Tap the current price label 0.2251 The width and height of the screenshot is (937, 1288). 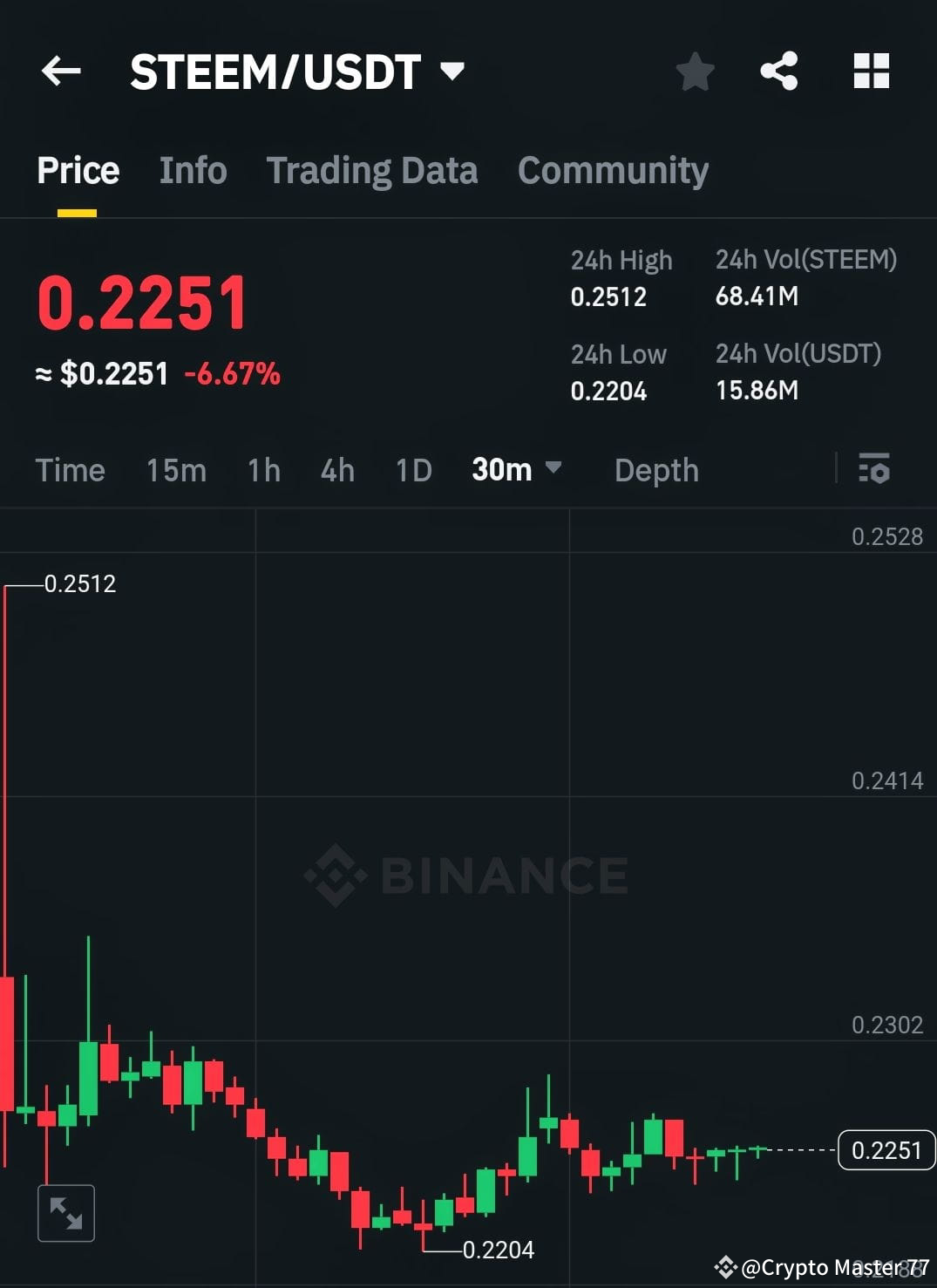tap(886, 1150)
